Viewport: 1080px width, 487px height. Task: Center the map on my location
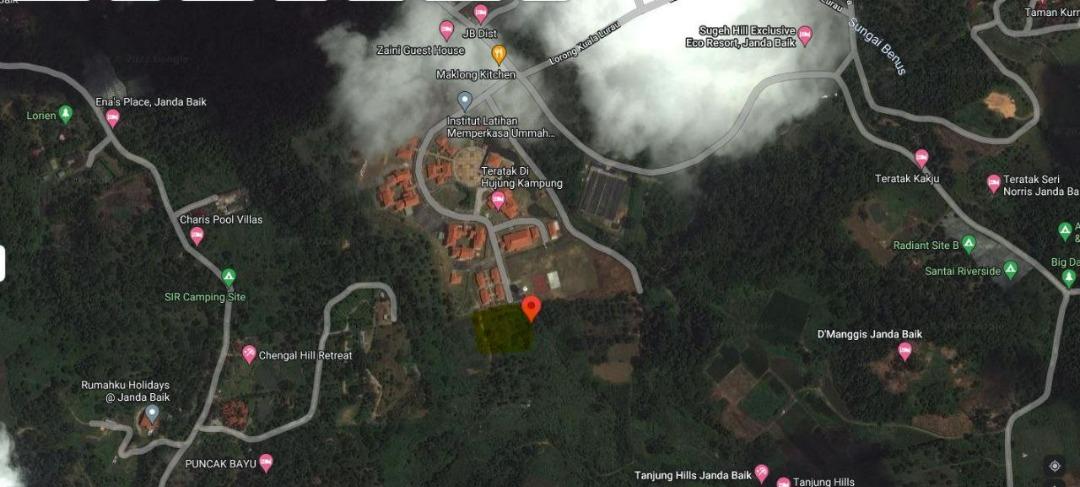1054,465
